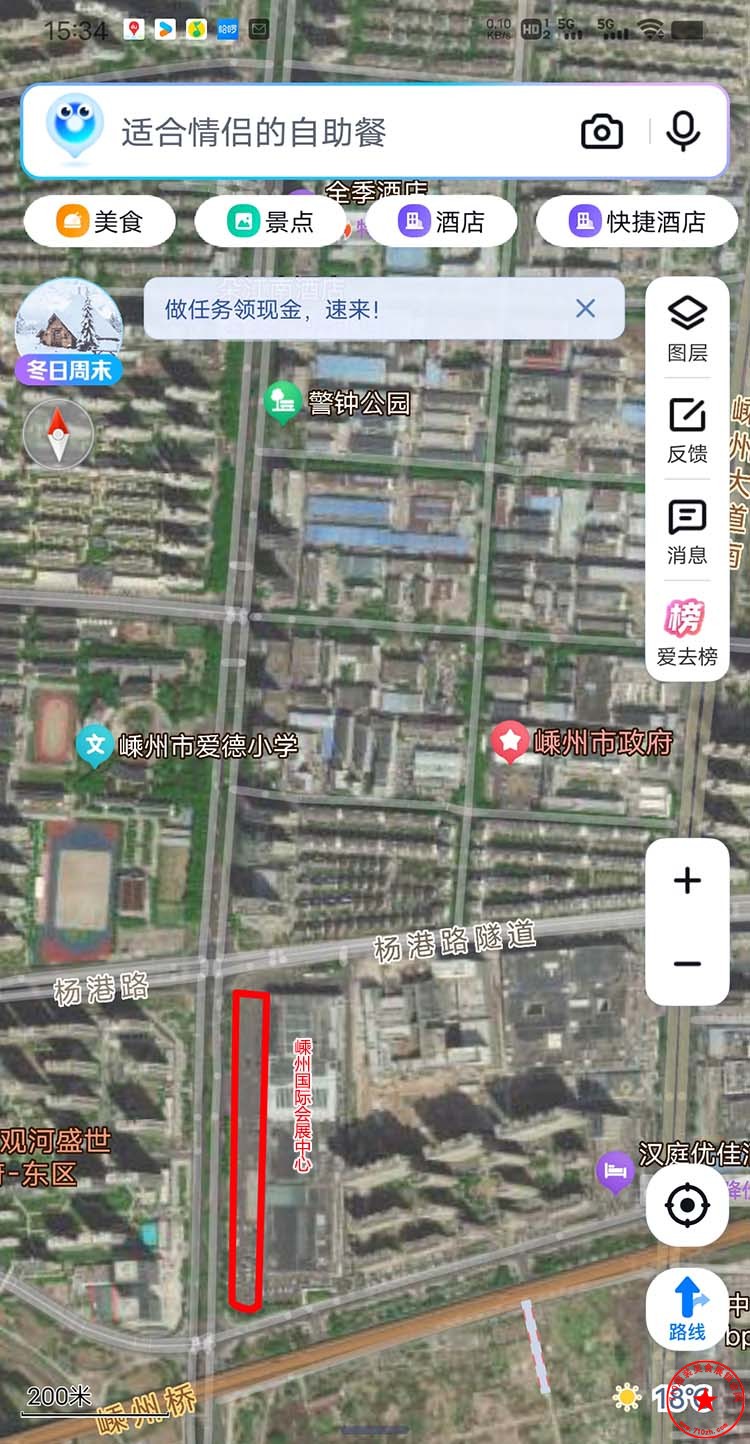Select the 景点 category chip
The height and width of the screenshot is (1444, 750).
pos(271,222)
